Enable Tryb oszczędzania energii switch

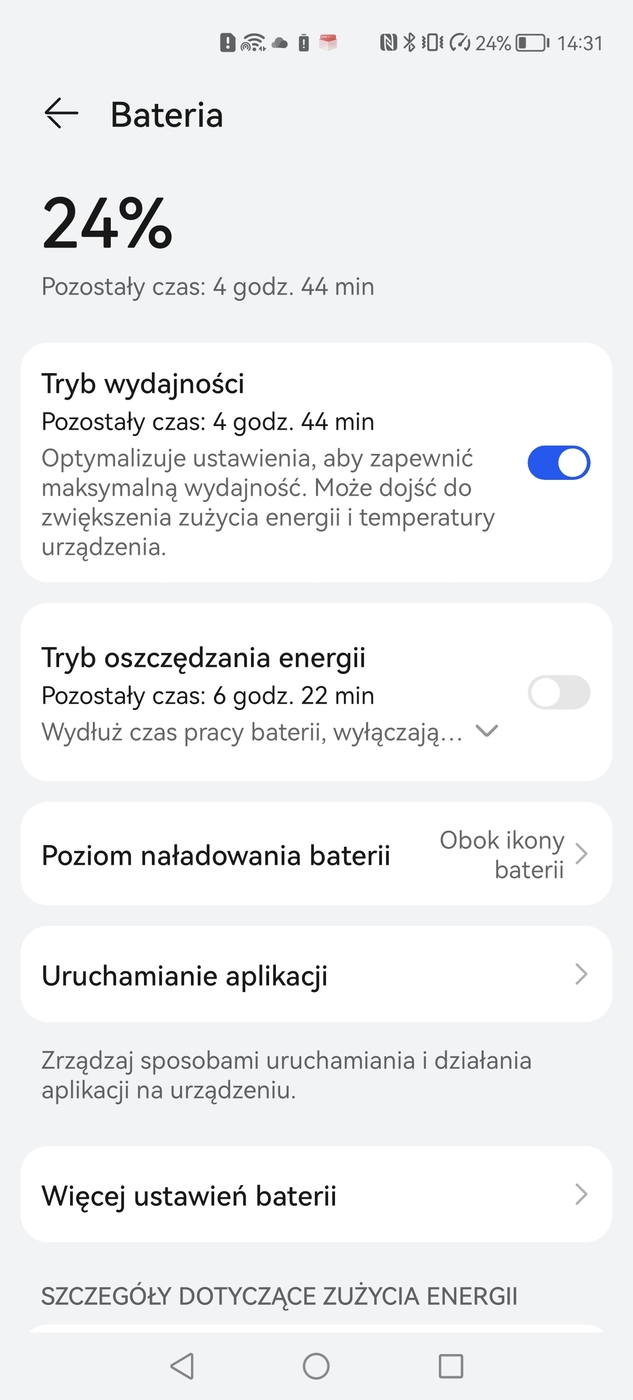(558, 692)
